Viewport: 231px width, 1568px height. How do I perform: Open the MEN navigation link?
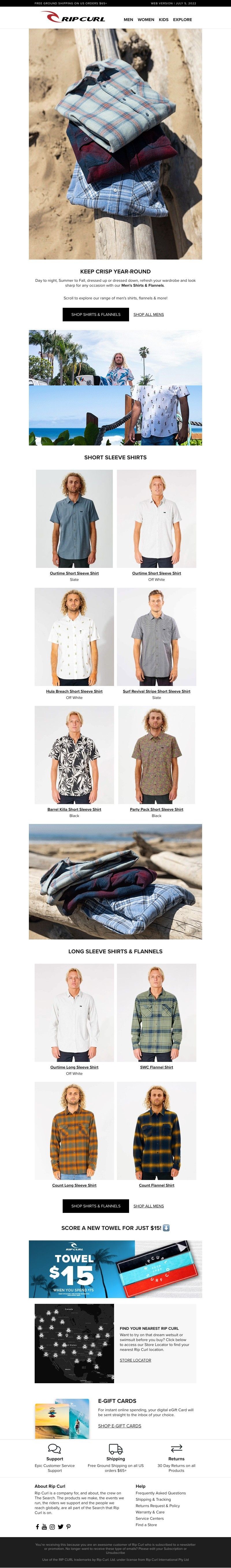tap(128, 19)
